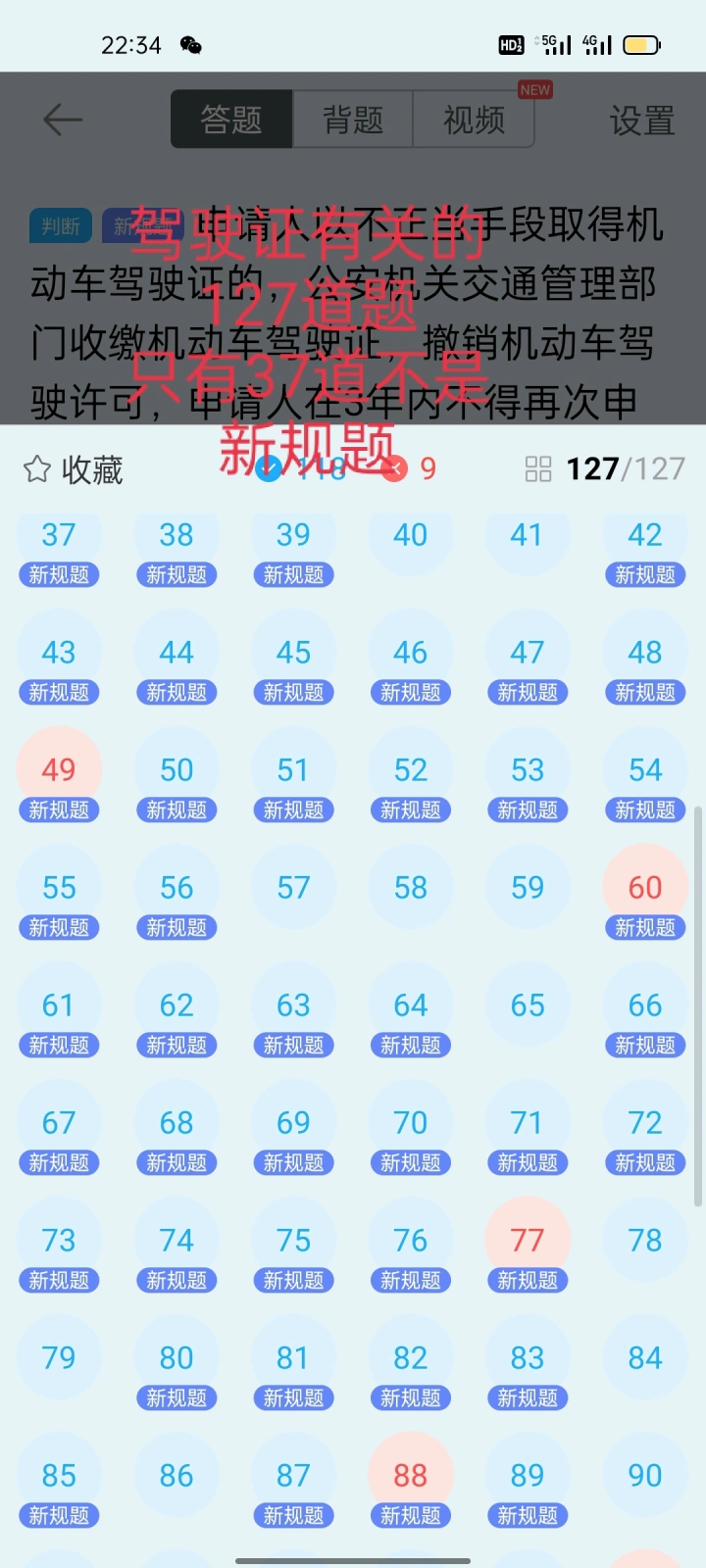Jump to question 84
The width and height of the screenshot is (706, 1568).
point(644,1358)
